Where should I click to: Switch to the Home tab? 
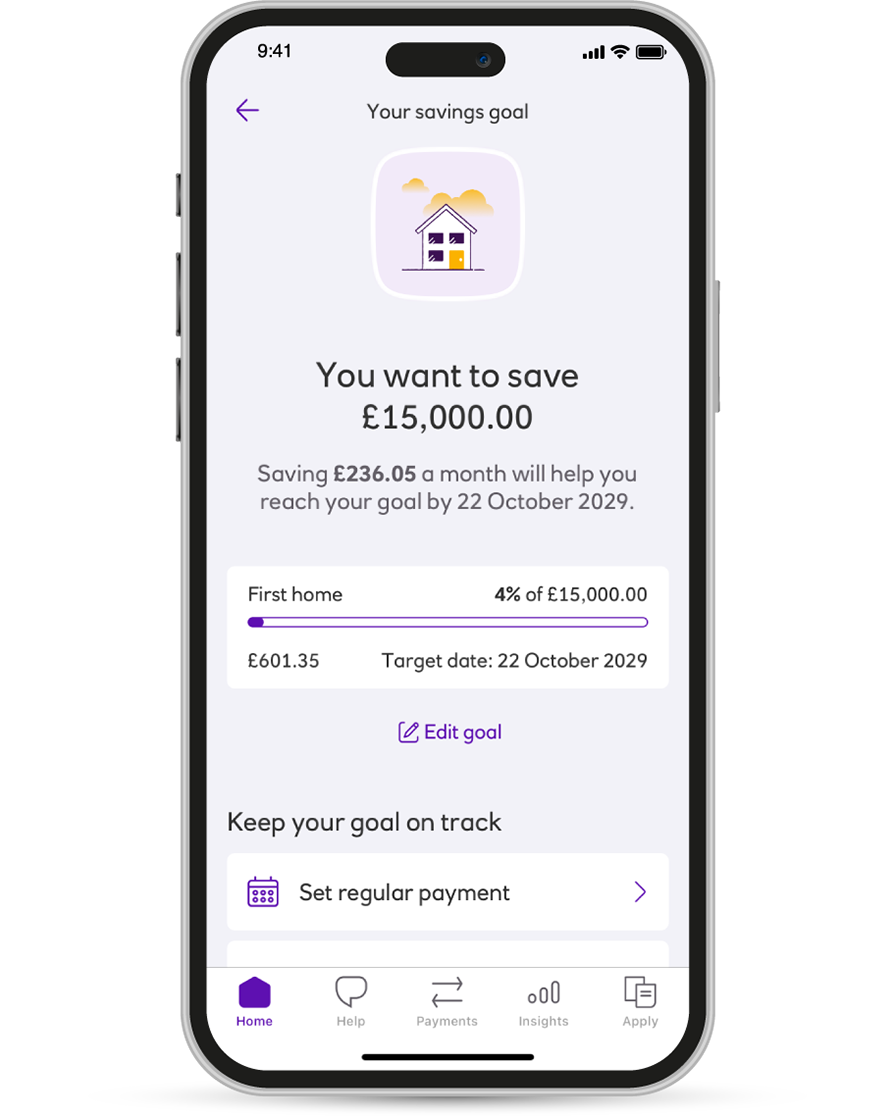[x=254, y=1002]
